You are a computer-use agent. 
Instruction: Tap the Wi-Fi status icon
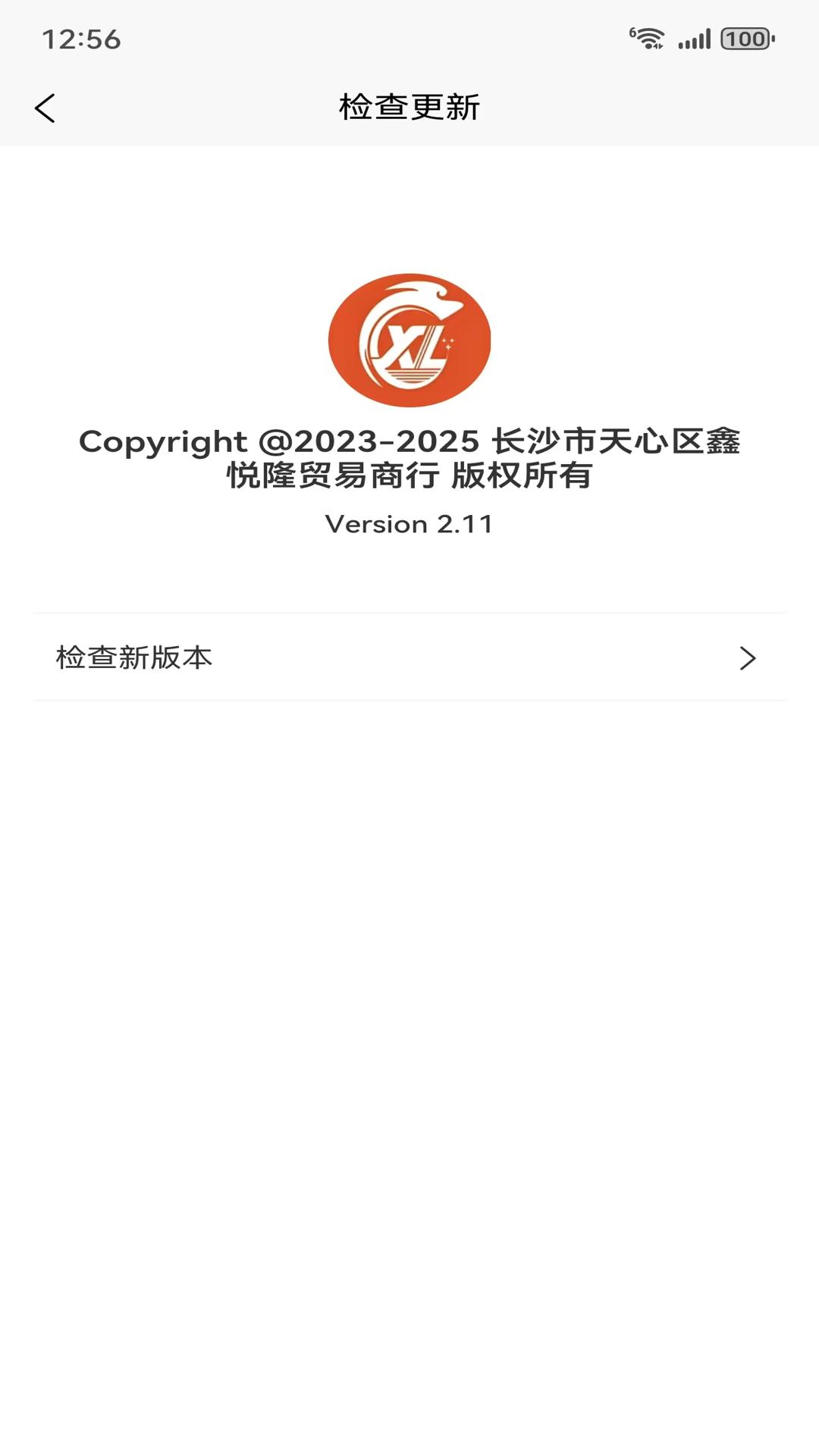click(648, 36)
